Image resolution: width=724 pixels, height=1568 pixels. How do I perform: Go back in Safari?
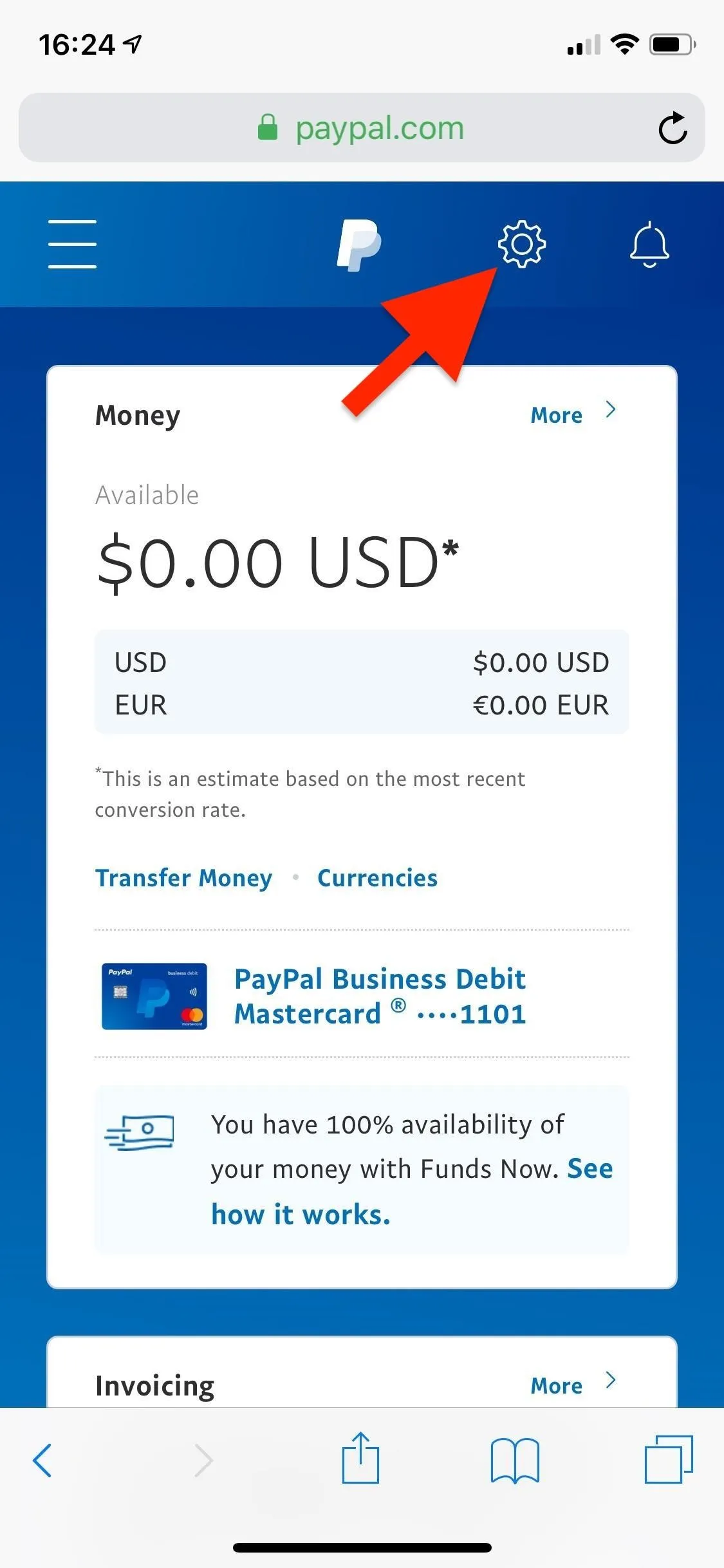[42, 1461]
